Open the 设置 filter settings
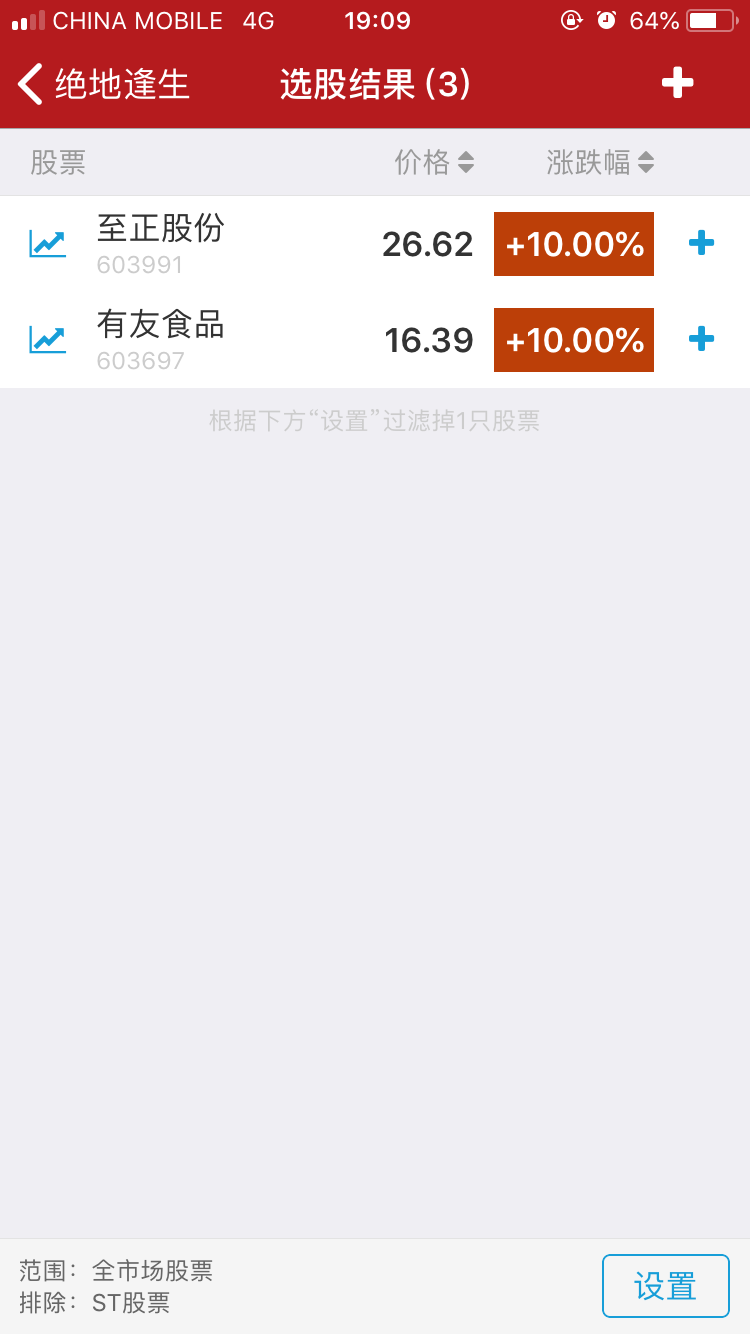750x1334 pixels. [x=665, y=1286]
